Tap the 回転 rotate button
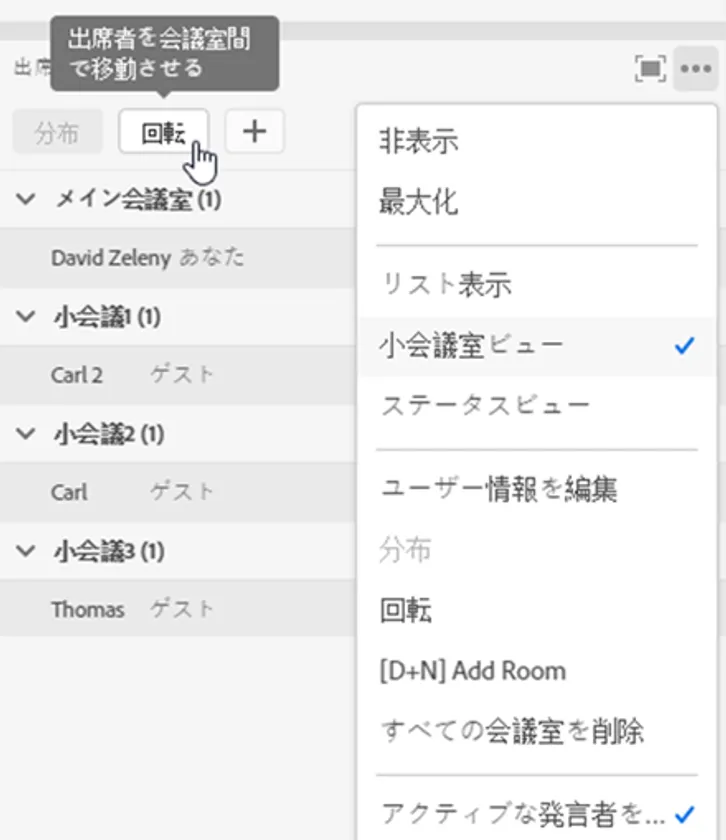 (x=163, y=133)
